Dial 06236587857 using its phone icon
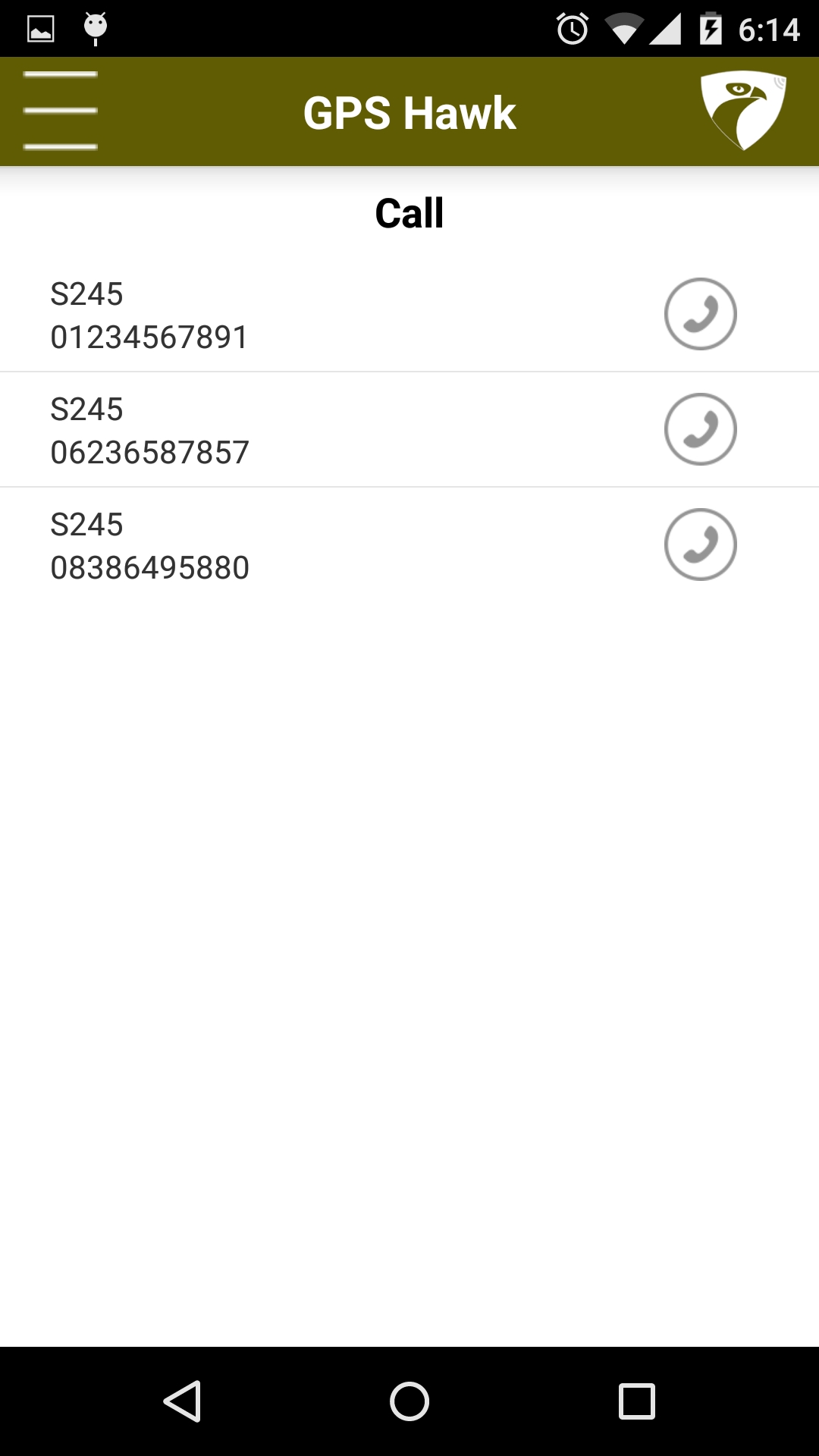Viewport: 819px width, 1456px height. 700,429
